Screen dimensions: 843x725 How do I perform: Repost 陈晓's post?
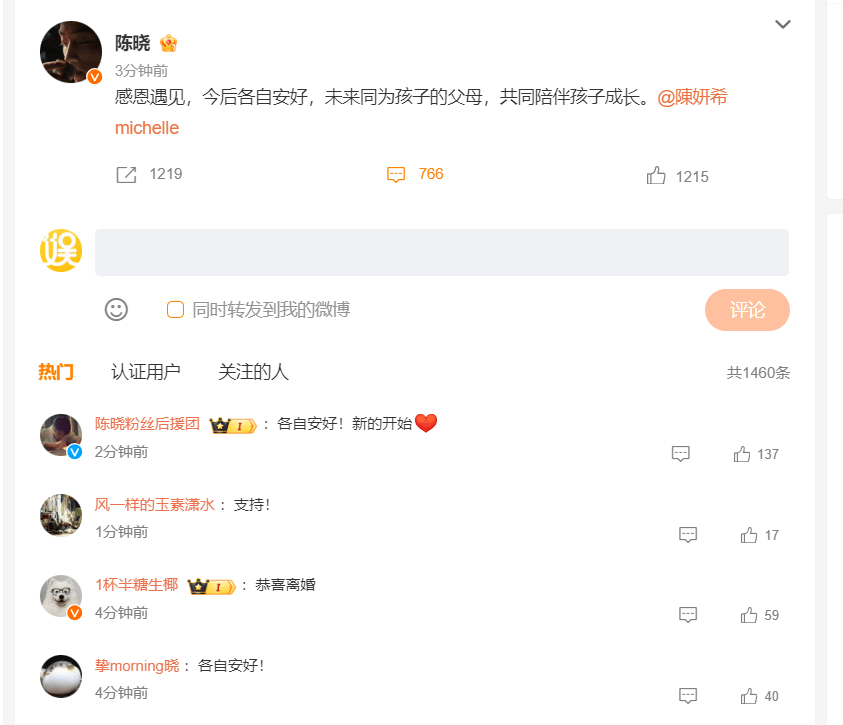126,175
